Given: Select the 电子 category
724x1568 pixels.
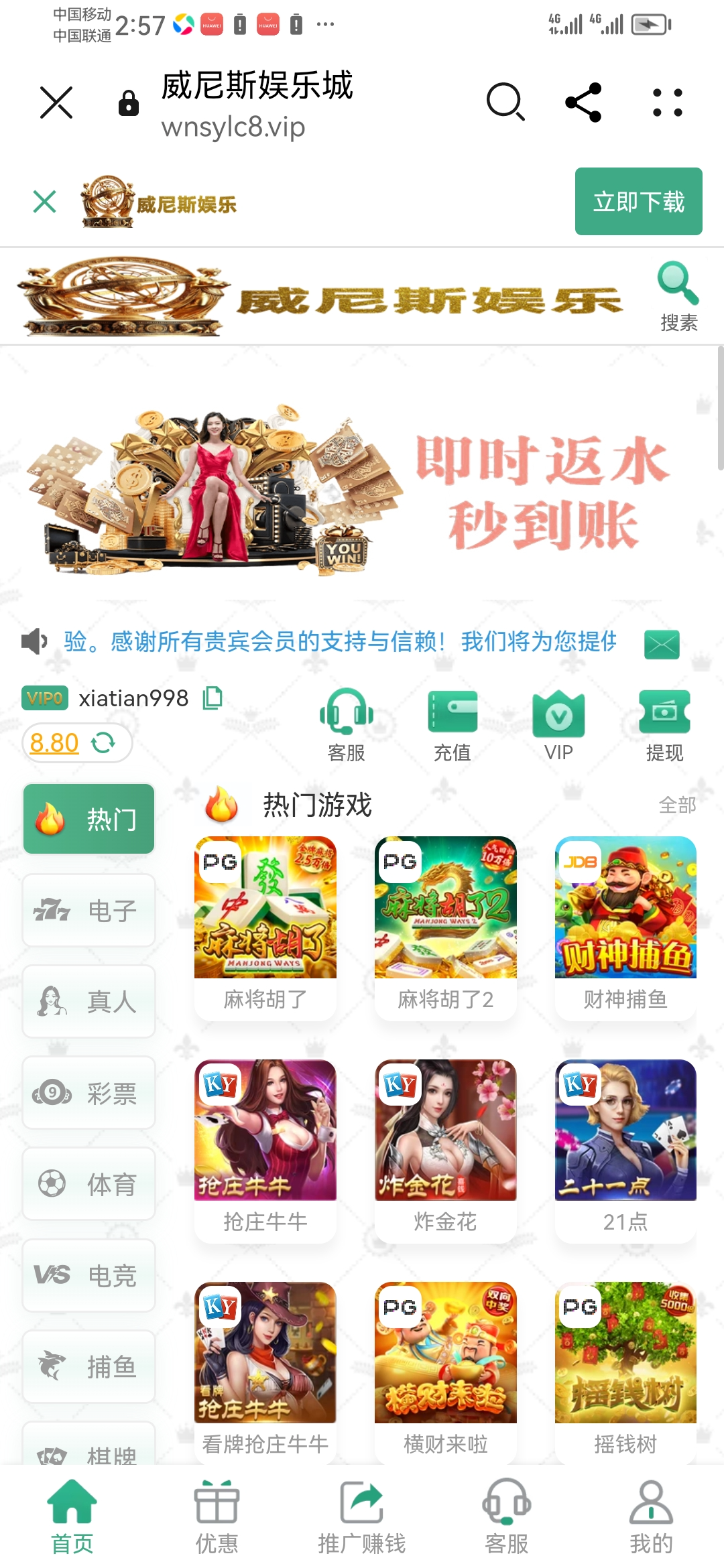Looking at the screenshot, I should pos(89,911).
